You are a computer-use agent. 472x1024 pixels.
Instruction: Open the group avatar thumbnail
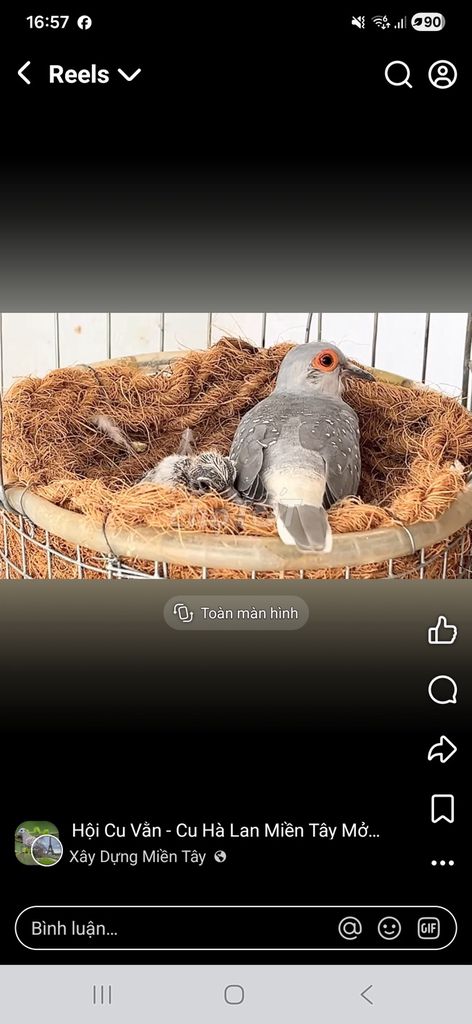[x=38, y=843]
